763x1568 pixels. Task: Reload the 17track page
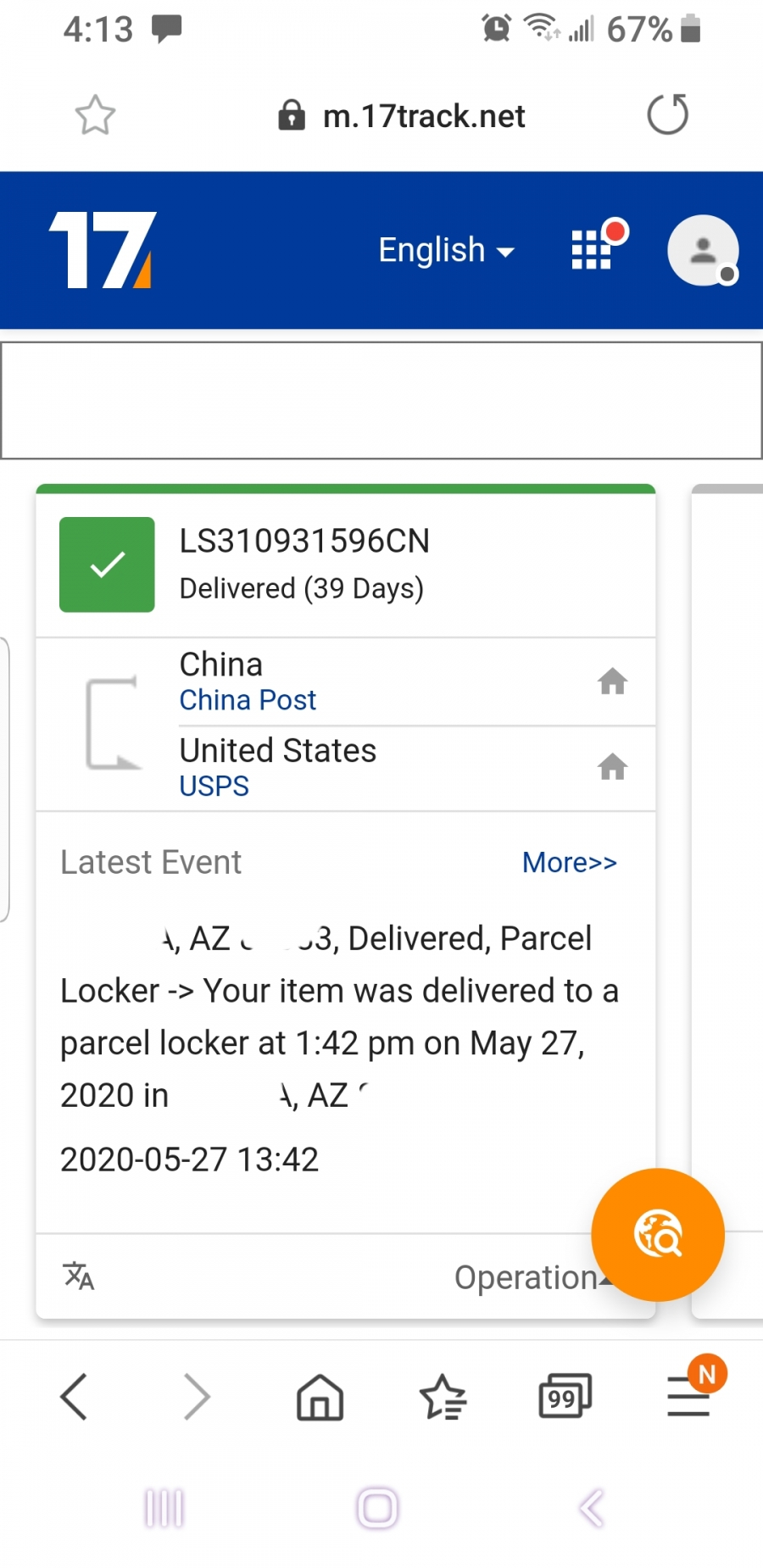click(668, 114)
